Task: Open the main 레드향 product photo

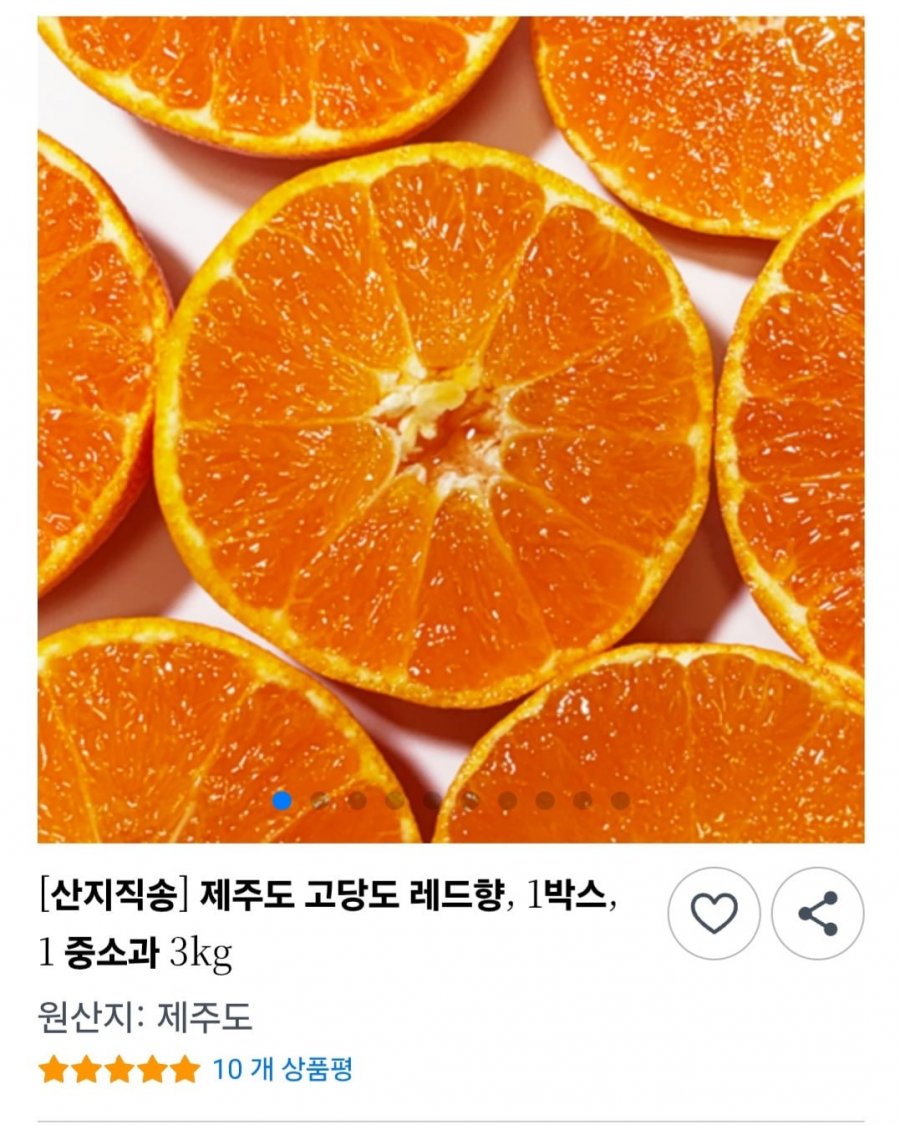Action: point(450,430)
